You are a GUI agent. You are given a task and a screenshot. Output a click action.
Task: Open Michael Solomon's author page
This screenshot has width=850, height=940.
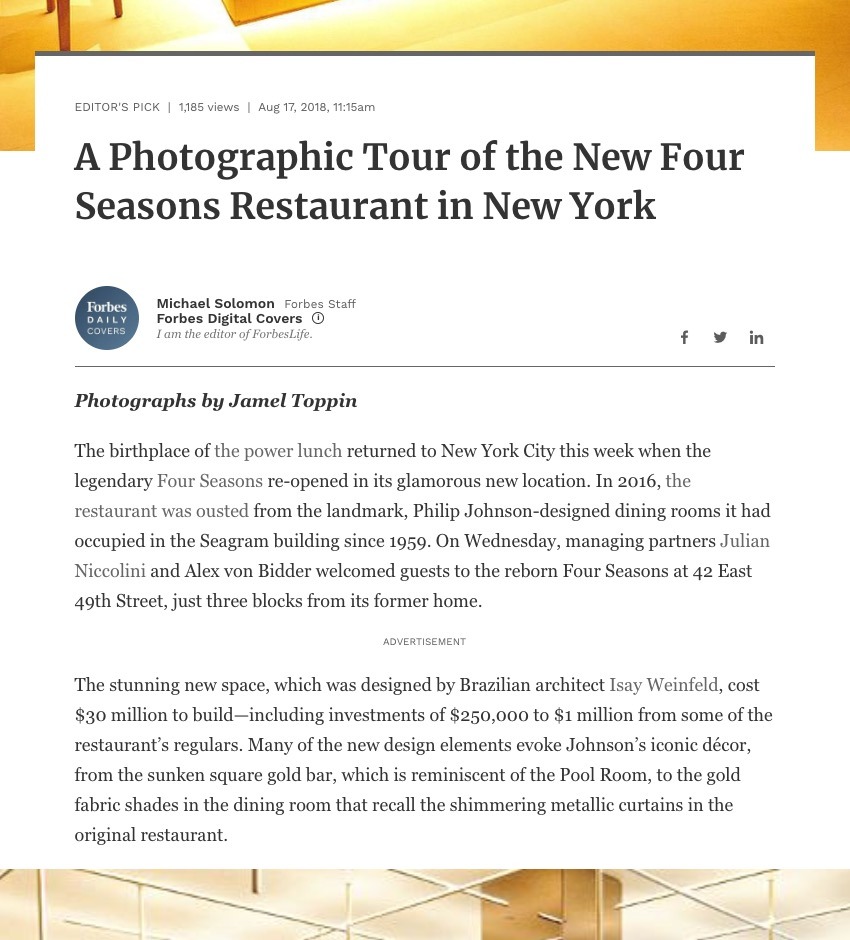(x=215, y=303)
